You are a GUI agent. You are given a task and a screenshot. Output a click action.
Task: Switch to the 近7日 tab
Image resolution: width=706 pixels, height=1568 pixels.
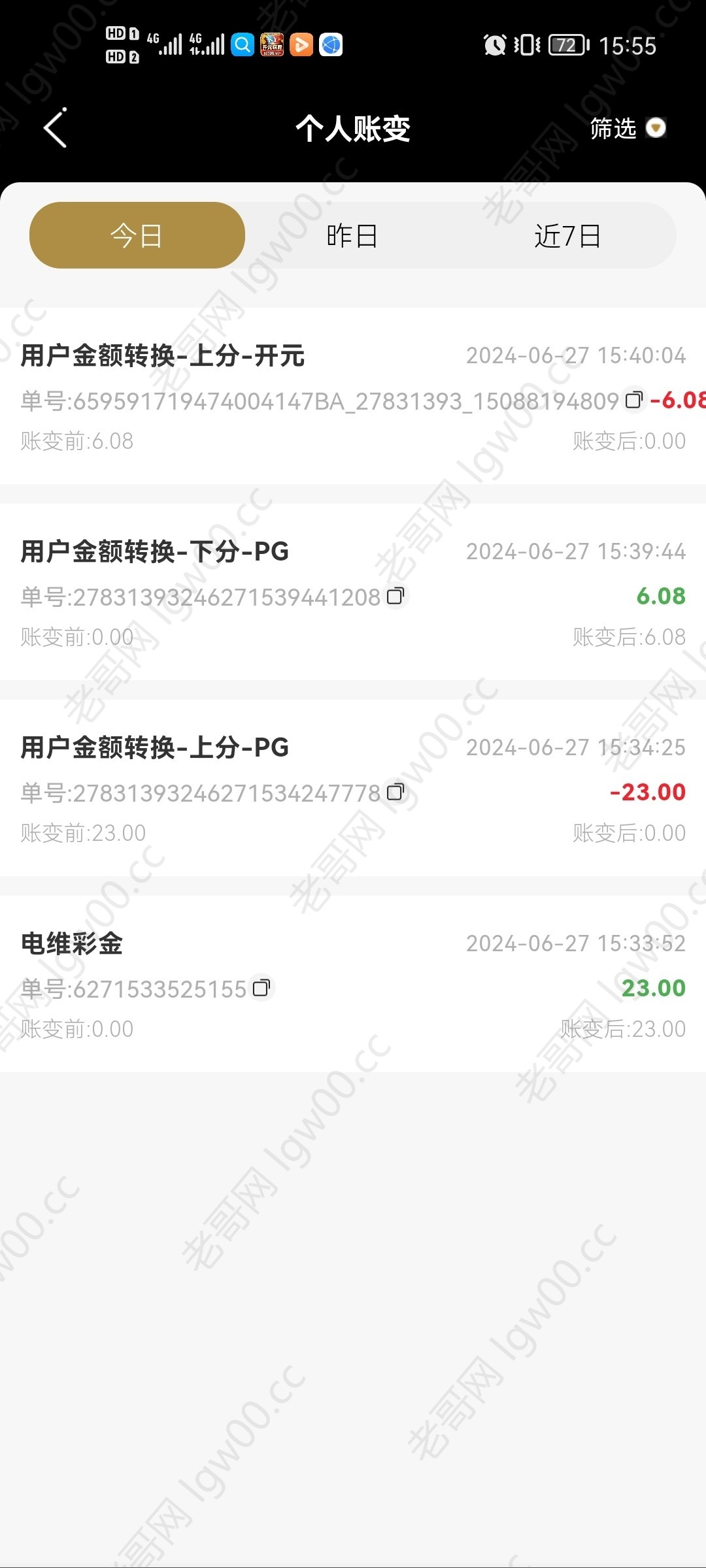pyautogui.click(x=567, y=235)
